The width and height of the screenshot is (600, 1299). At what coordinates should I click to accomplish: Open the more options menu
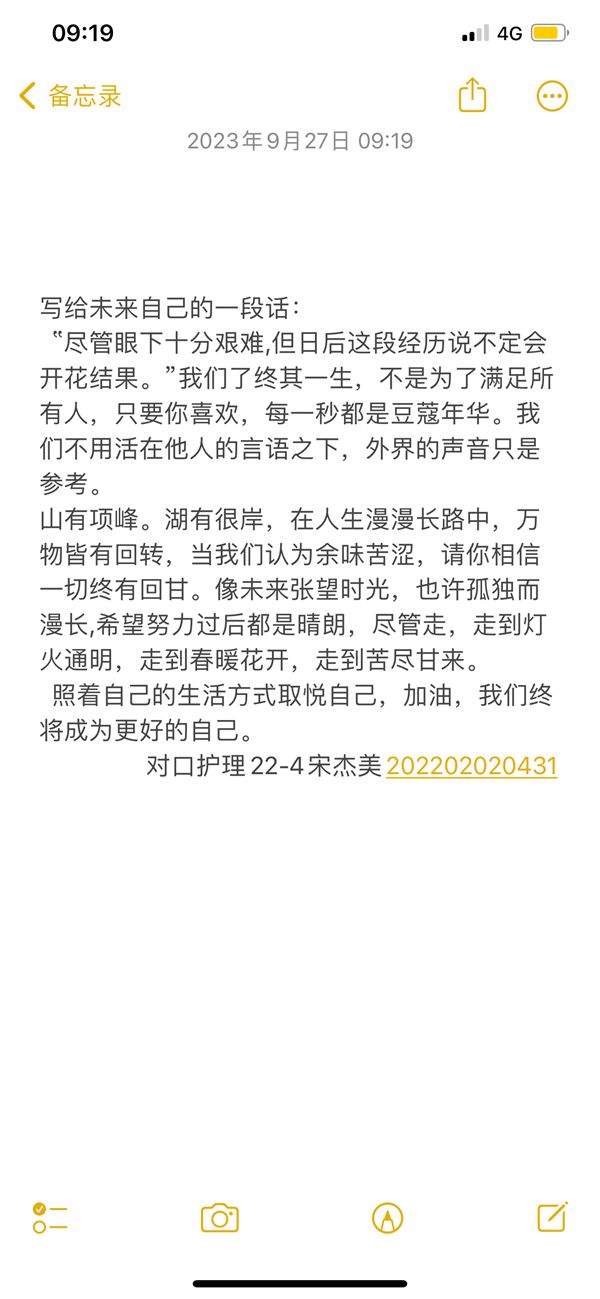point(552,96)
